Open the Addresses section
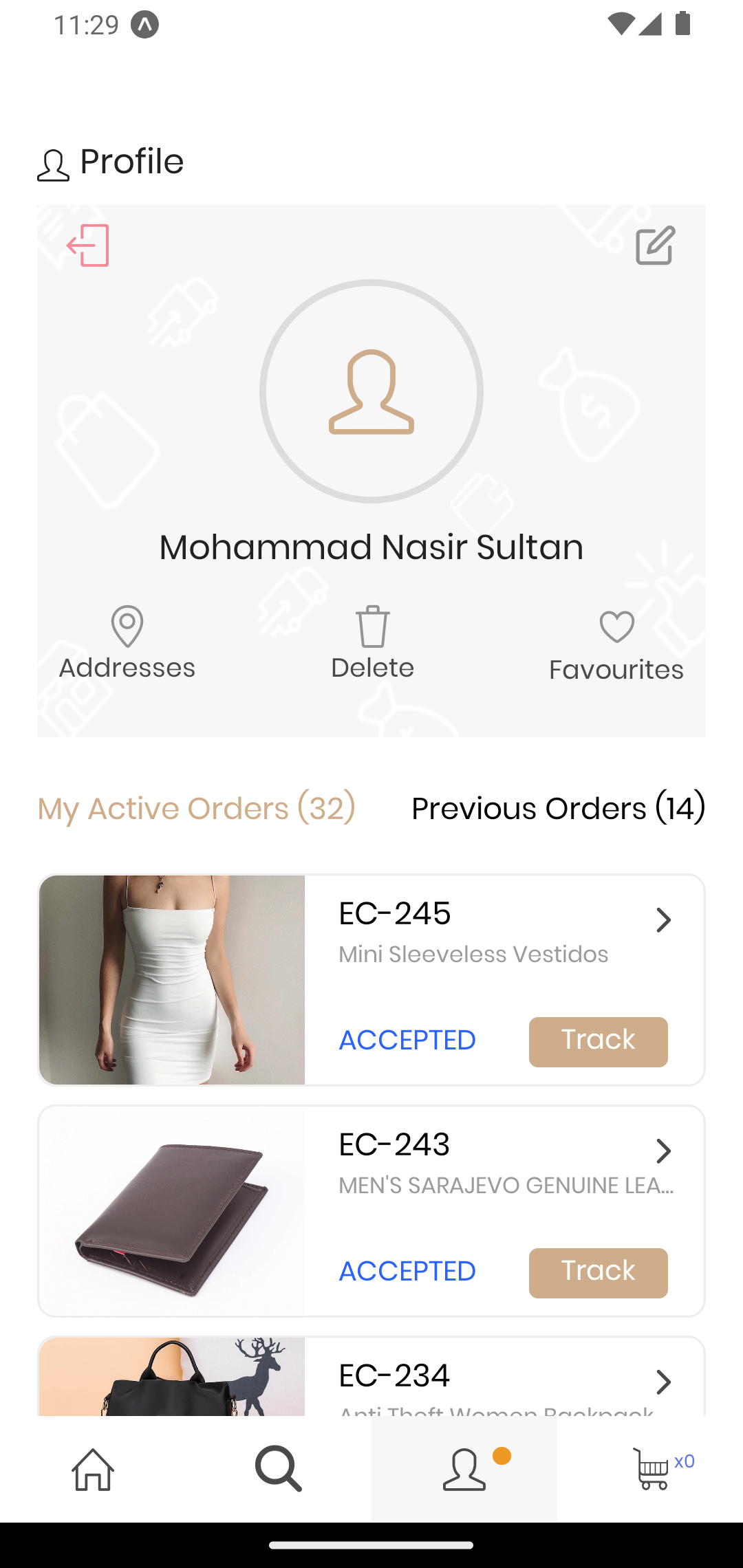 (x=127, y=644)
